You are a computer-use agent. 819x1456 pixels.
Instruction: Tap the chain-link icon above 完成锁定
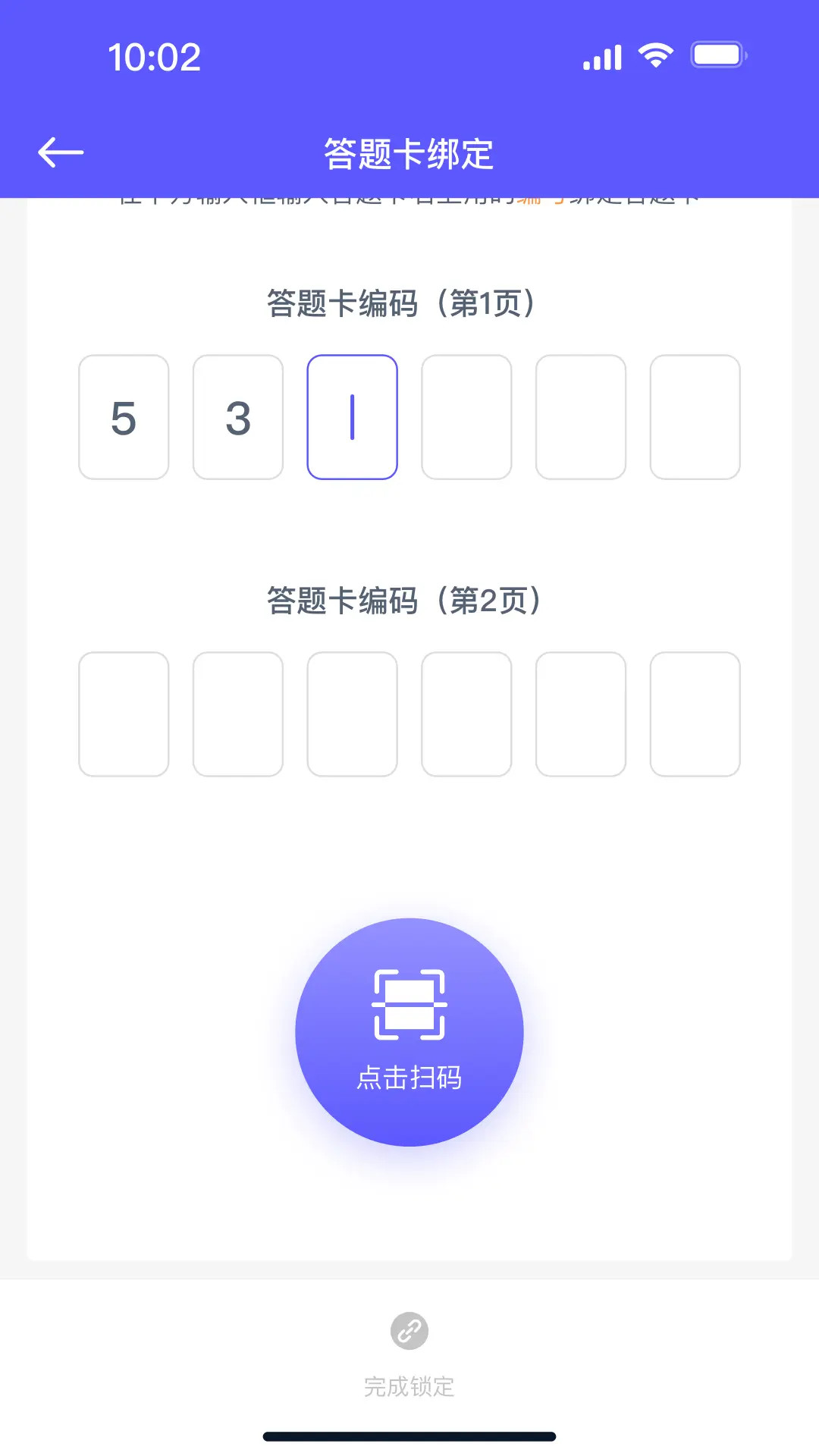(409, 1329)
